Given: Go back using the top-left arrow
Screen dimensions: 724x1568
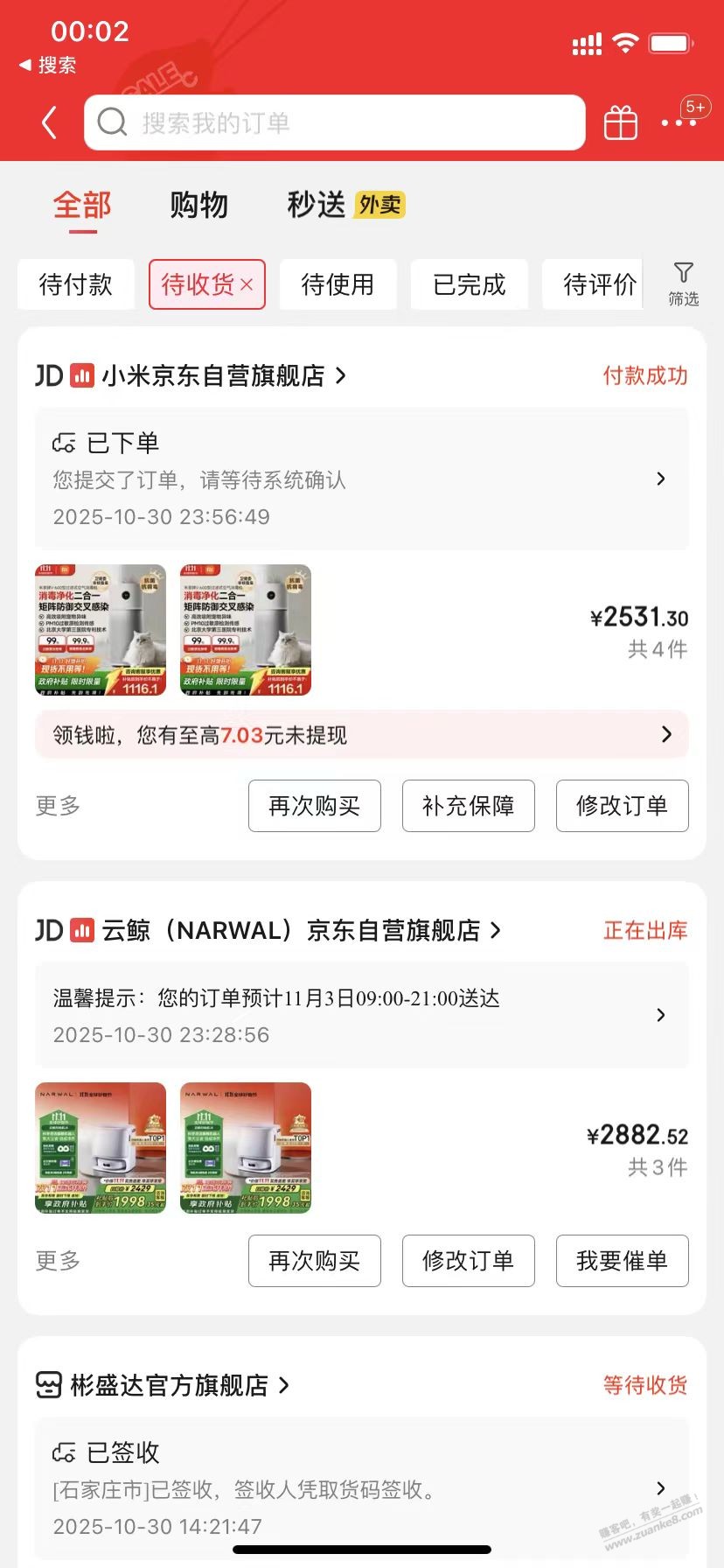Looking at the screenshot, I should (50, 123).
